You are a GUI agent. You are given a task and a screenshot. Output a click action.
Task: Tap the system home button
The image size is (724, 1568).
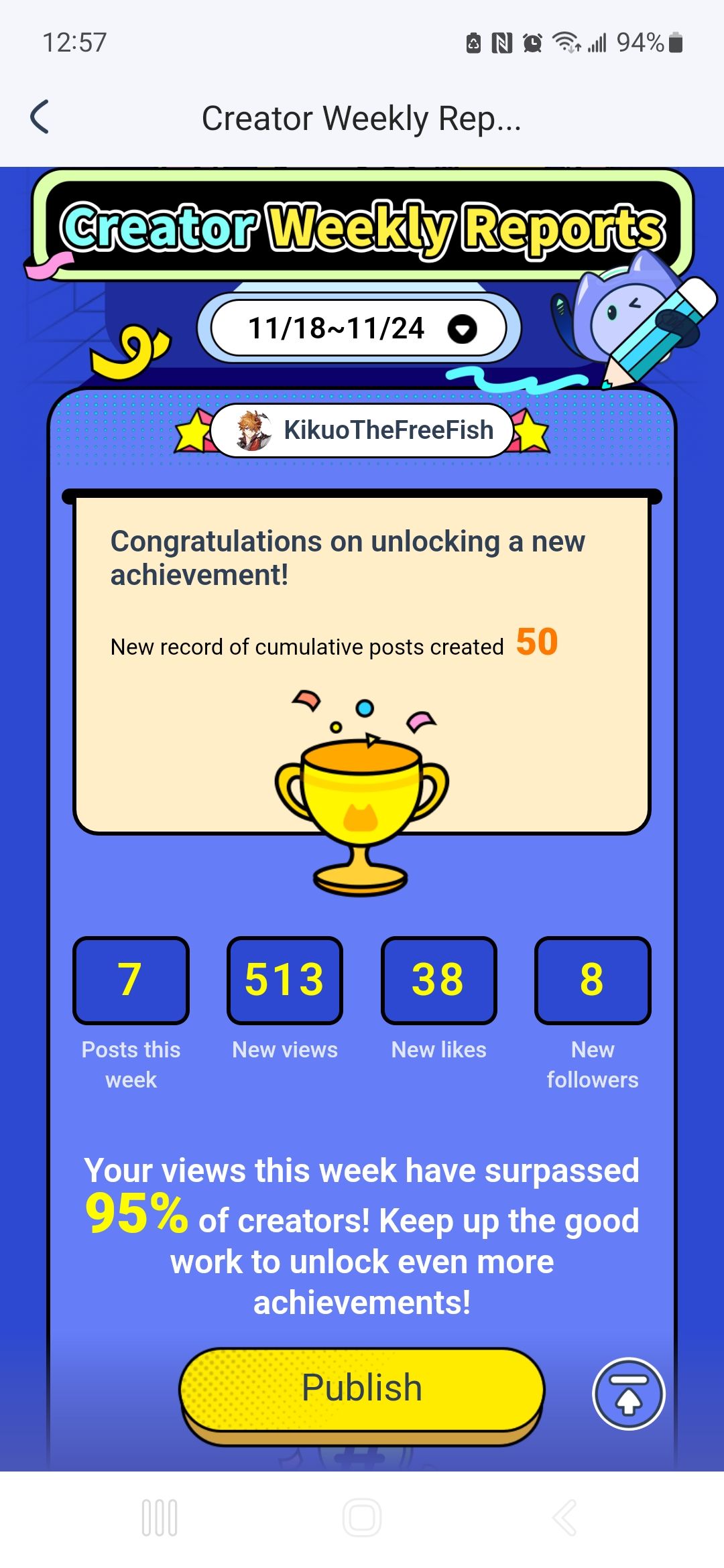click(x=362, y=1518)
